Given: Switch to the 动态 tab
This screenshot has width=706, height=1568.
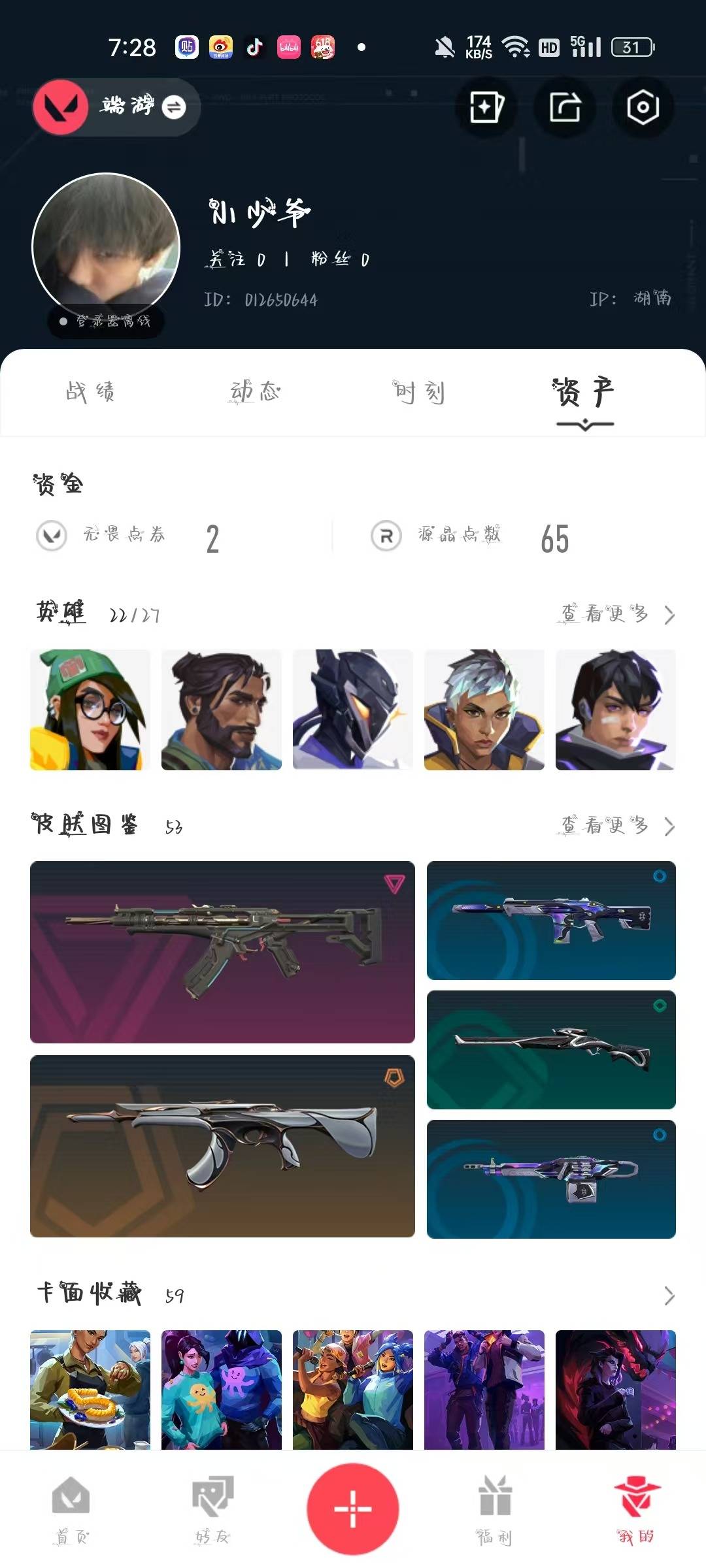Looking at the screenshot, I should pyautogui.click(x=255, y=392).
